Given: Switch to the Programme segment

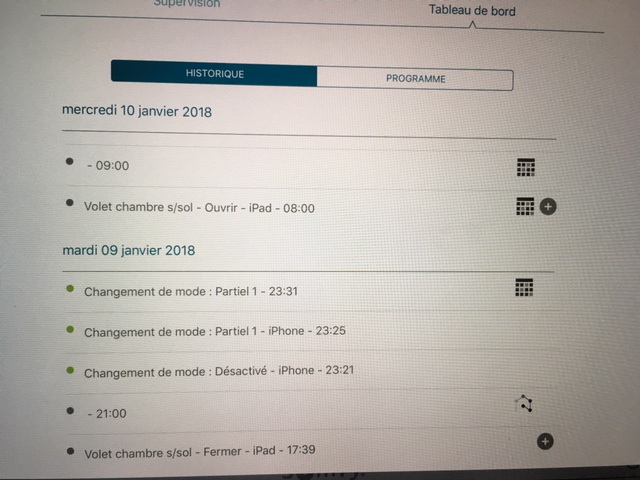Looking at the screenshot, I should (415, 78).
